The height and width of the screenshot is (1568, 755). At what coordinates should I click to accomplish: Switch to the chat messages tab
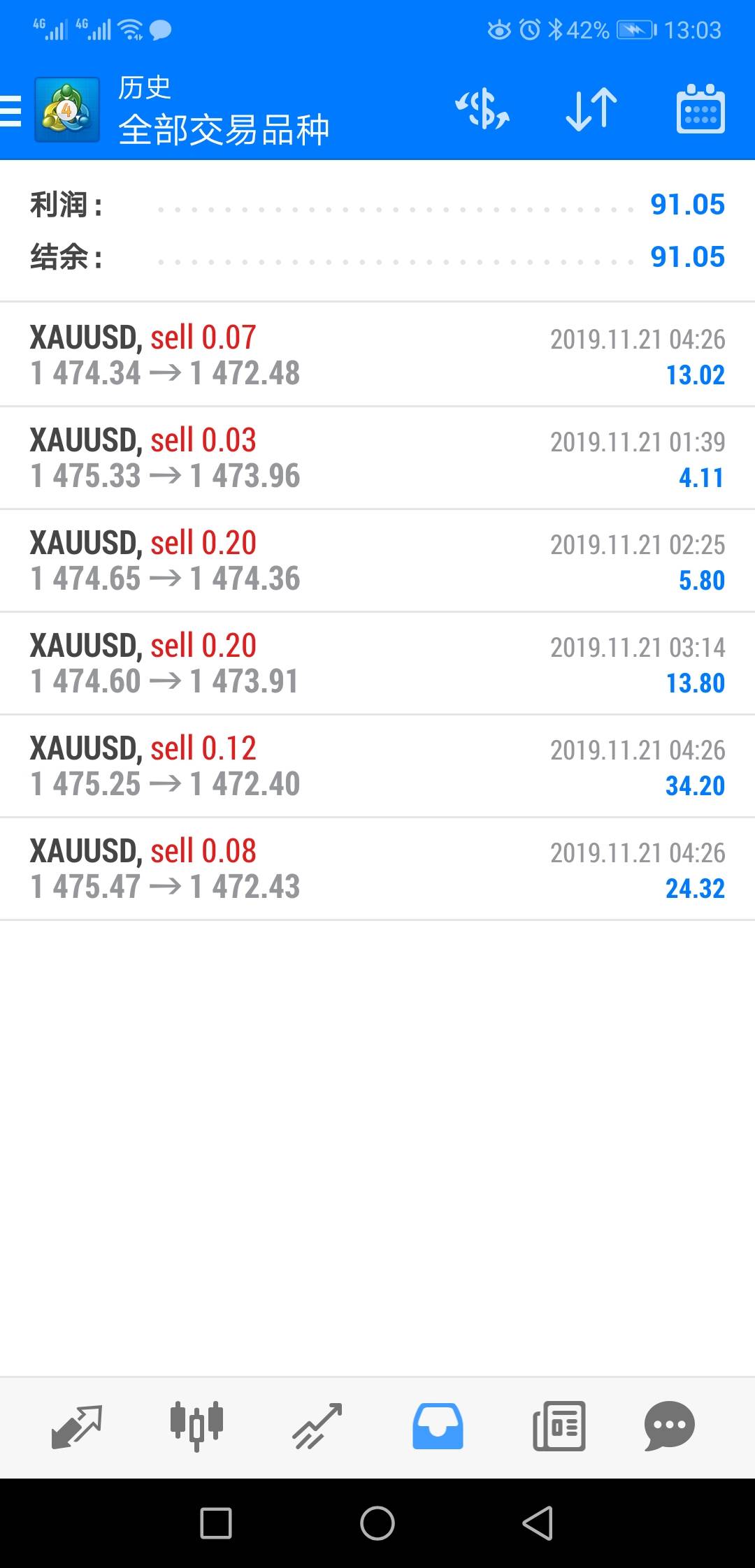click(x=669, y=1426)
